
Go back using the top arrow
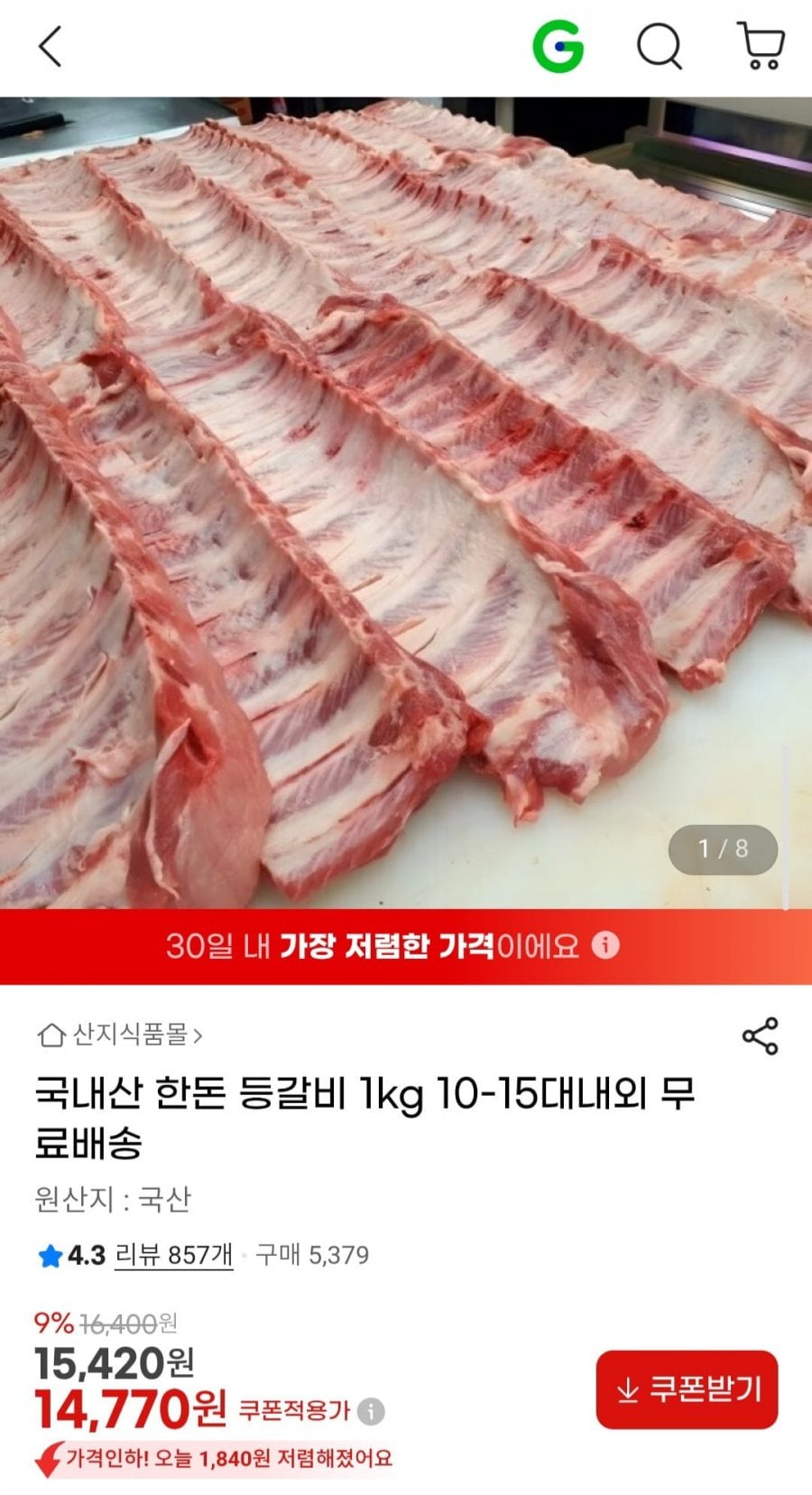(51, 46)
